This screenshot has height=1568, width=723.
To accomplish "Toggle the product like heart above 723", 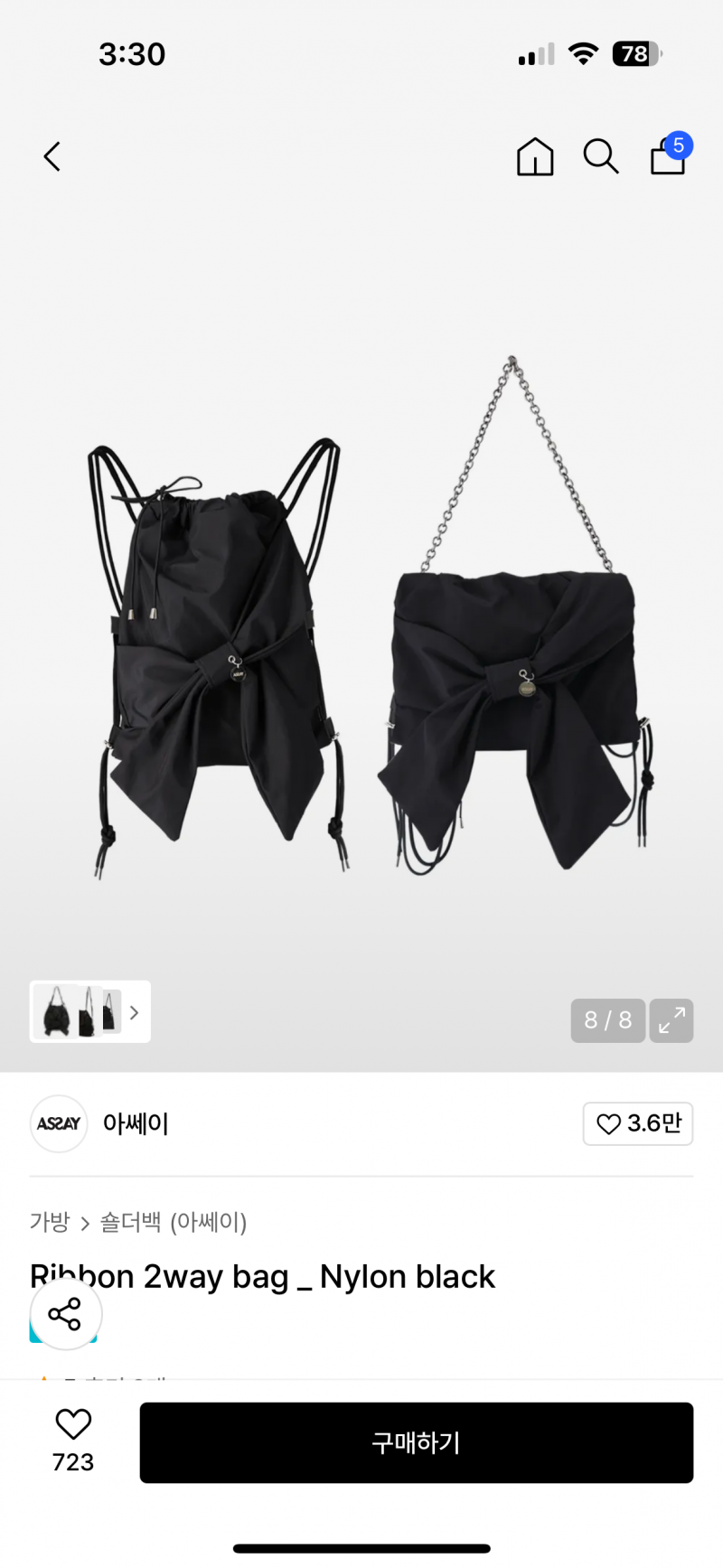I will 72,1422.
